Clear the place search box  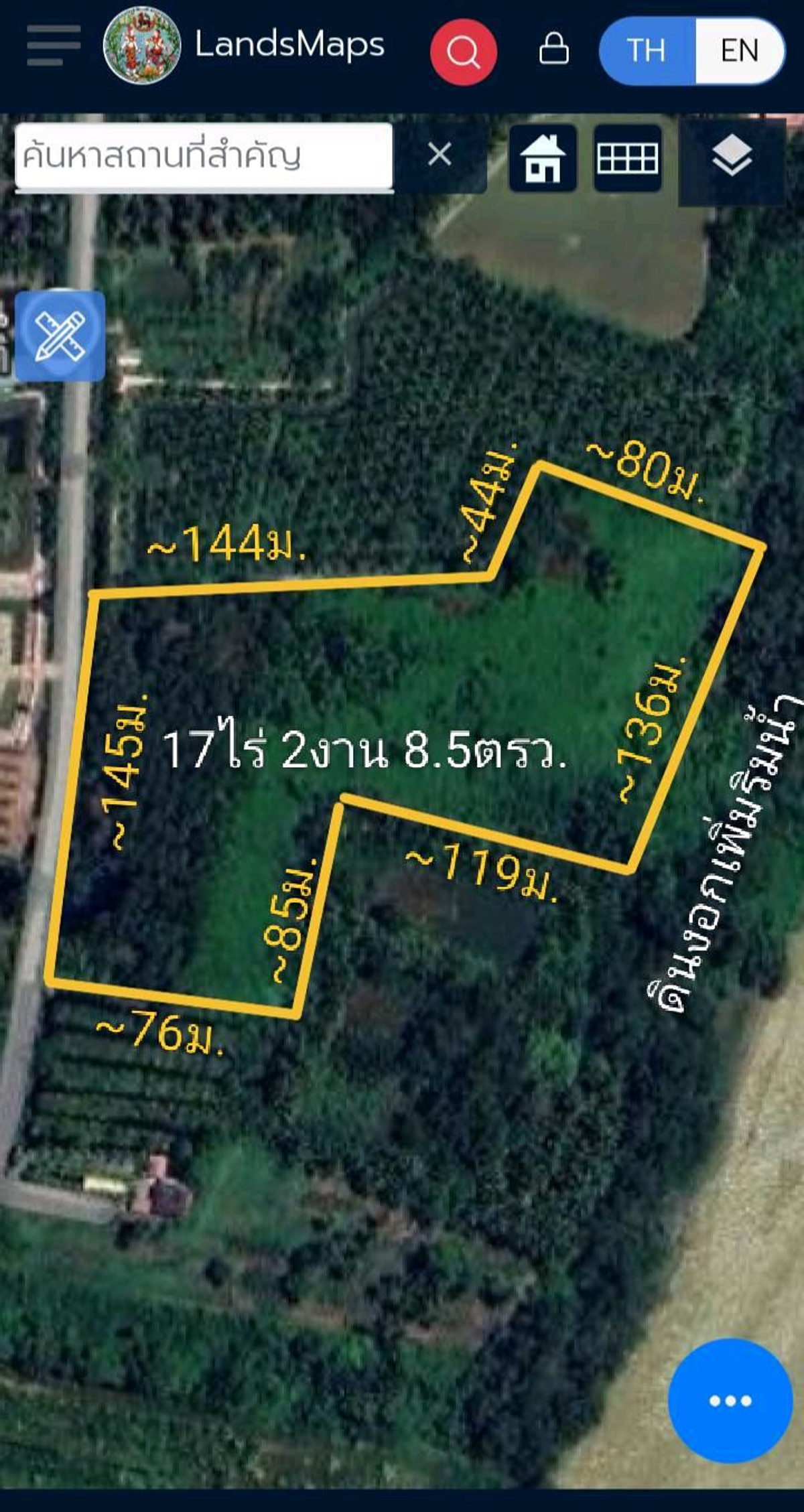point(440,155)
